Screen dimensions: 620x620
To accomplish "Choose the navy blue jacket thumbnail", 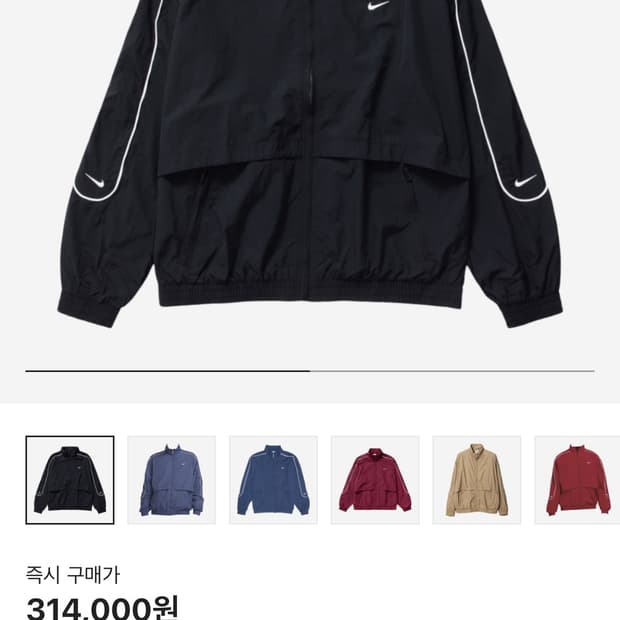I will click(x=273, y=480).
